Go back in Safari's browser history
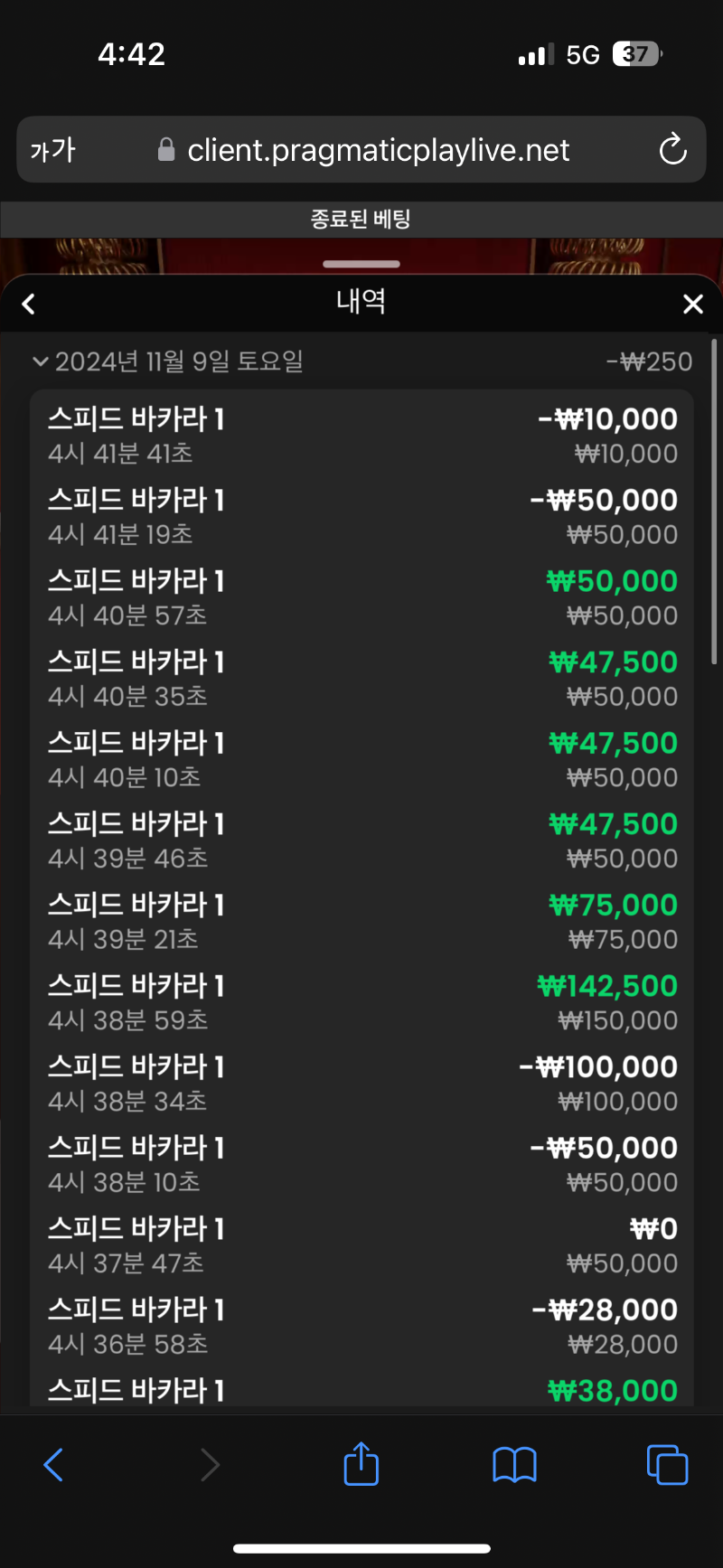This screenshot has height=1568, width=723. [x=53, y=1464]
